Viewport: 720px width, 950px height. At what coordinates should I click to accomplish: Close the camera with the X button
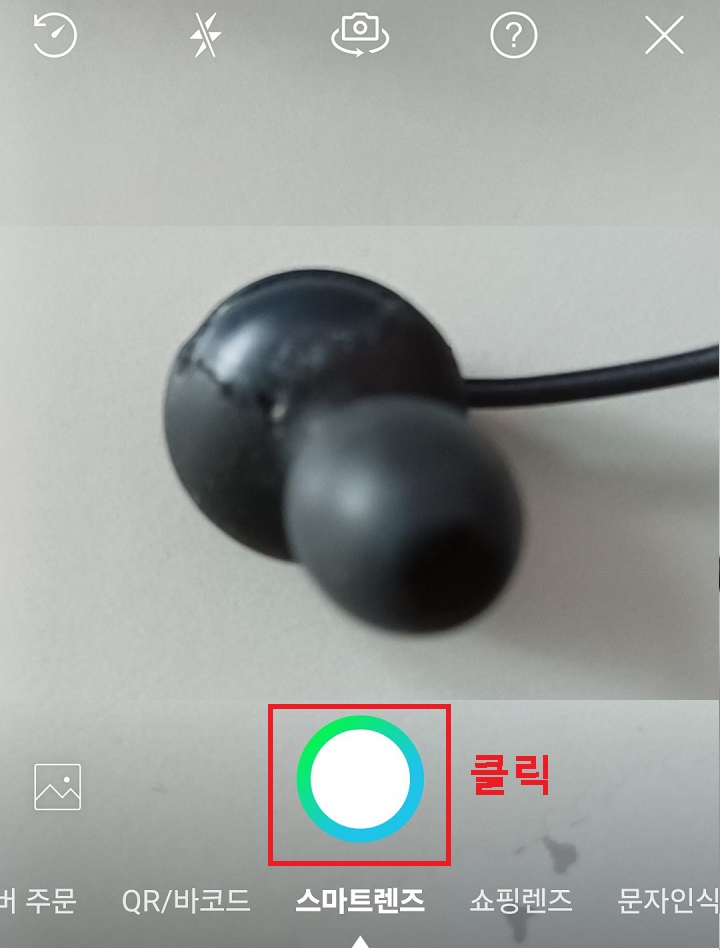(663, 37)
